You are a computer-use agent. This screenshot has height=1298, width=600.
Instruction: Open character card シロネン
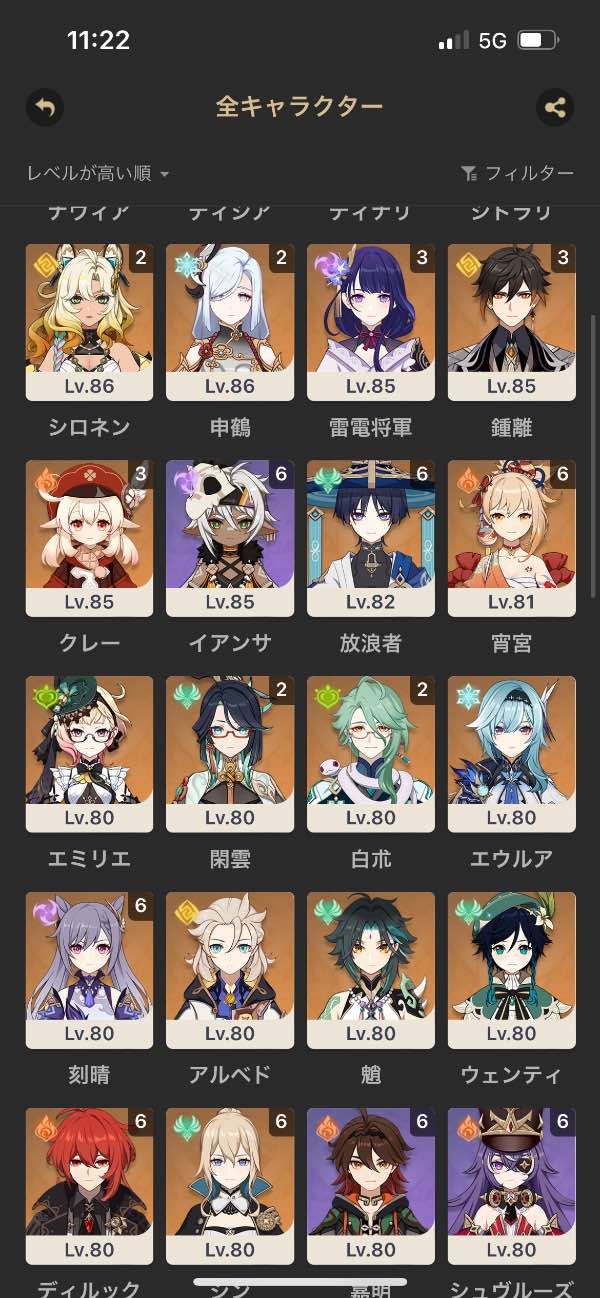pyautogui.click(x=89, y=322)
